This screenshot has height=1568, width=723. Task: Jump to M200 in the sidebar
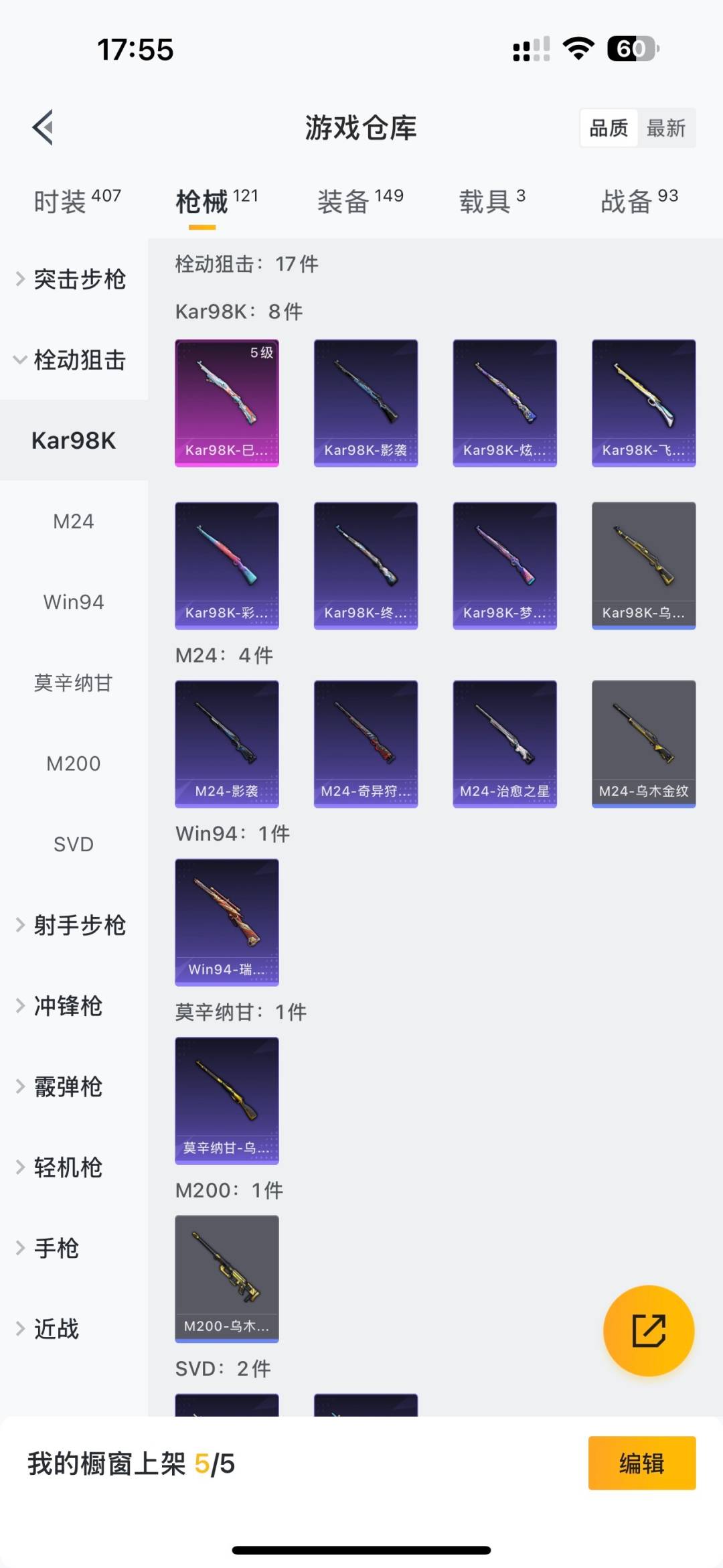[x=74, y=764]
